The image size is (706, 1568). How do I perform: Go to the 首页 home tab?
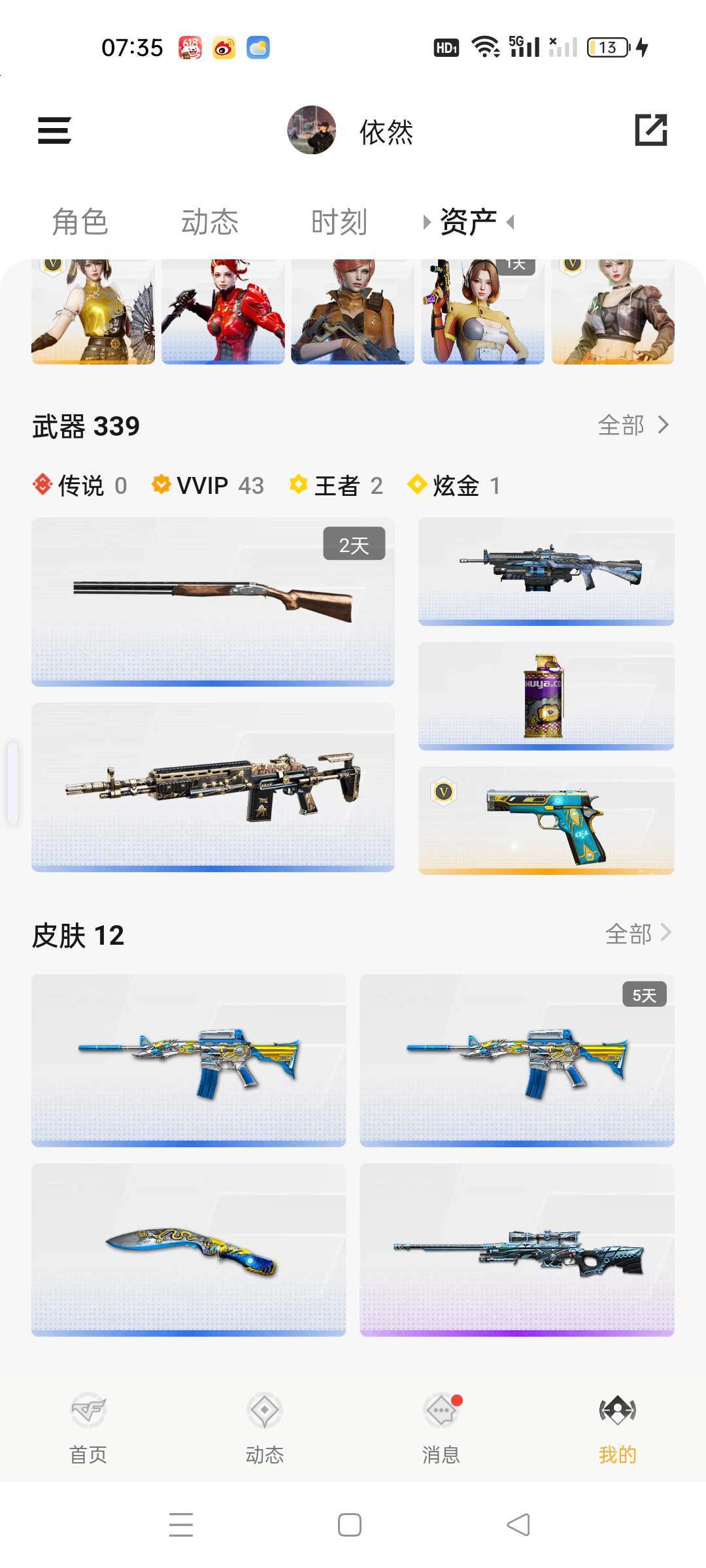88,1428
